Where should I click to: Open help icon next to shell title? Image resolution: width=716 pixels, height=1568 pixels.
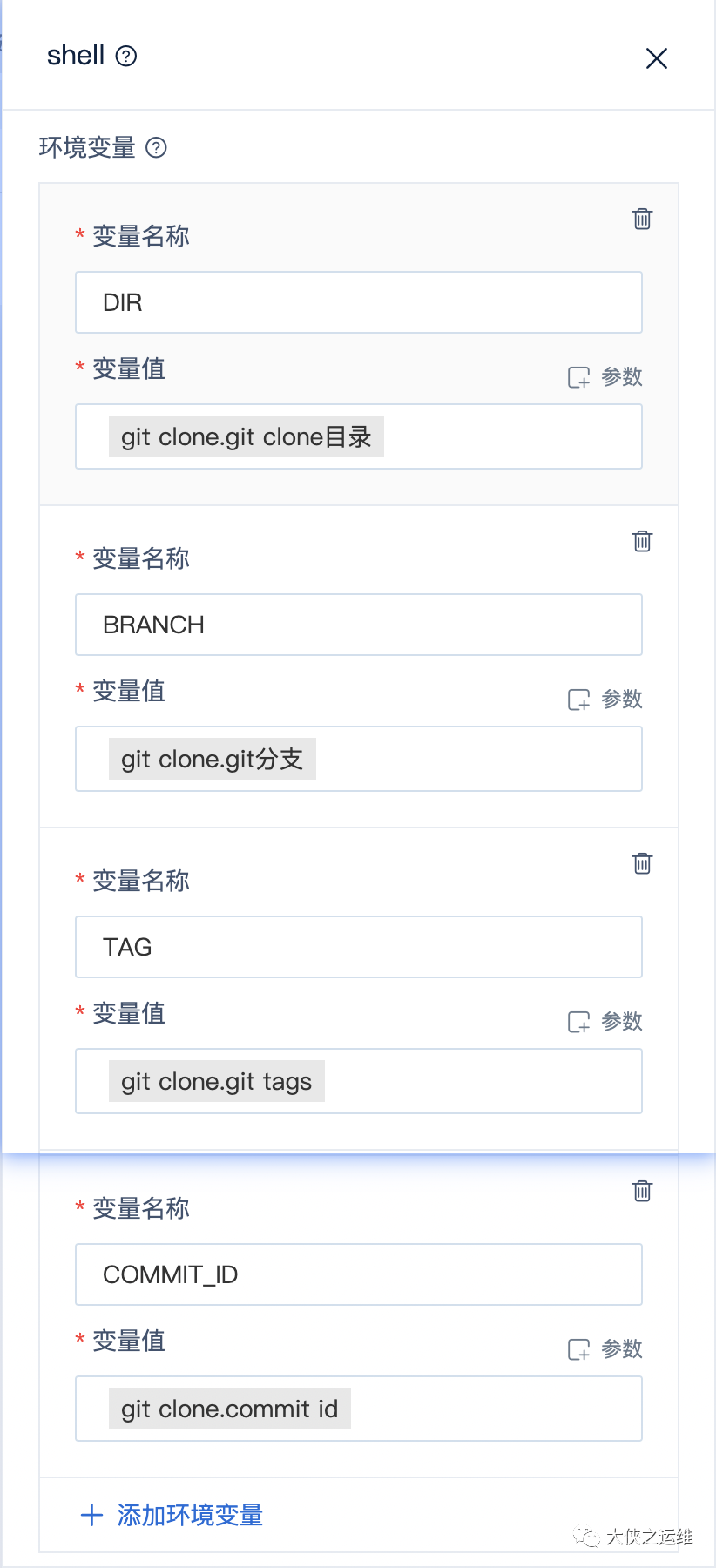coord(126,57)
